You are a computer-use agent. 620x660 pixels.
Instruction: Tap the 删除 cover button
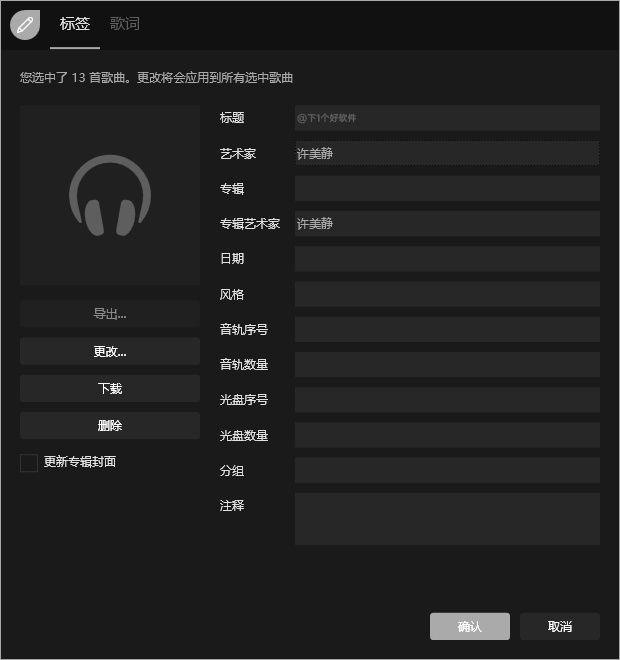(110, 425)
